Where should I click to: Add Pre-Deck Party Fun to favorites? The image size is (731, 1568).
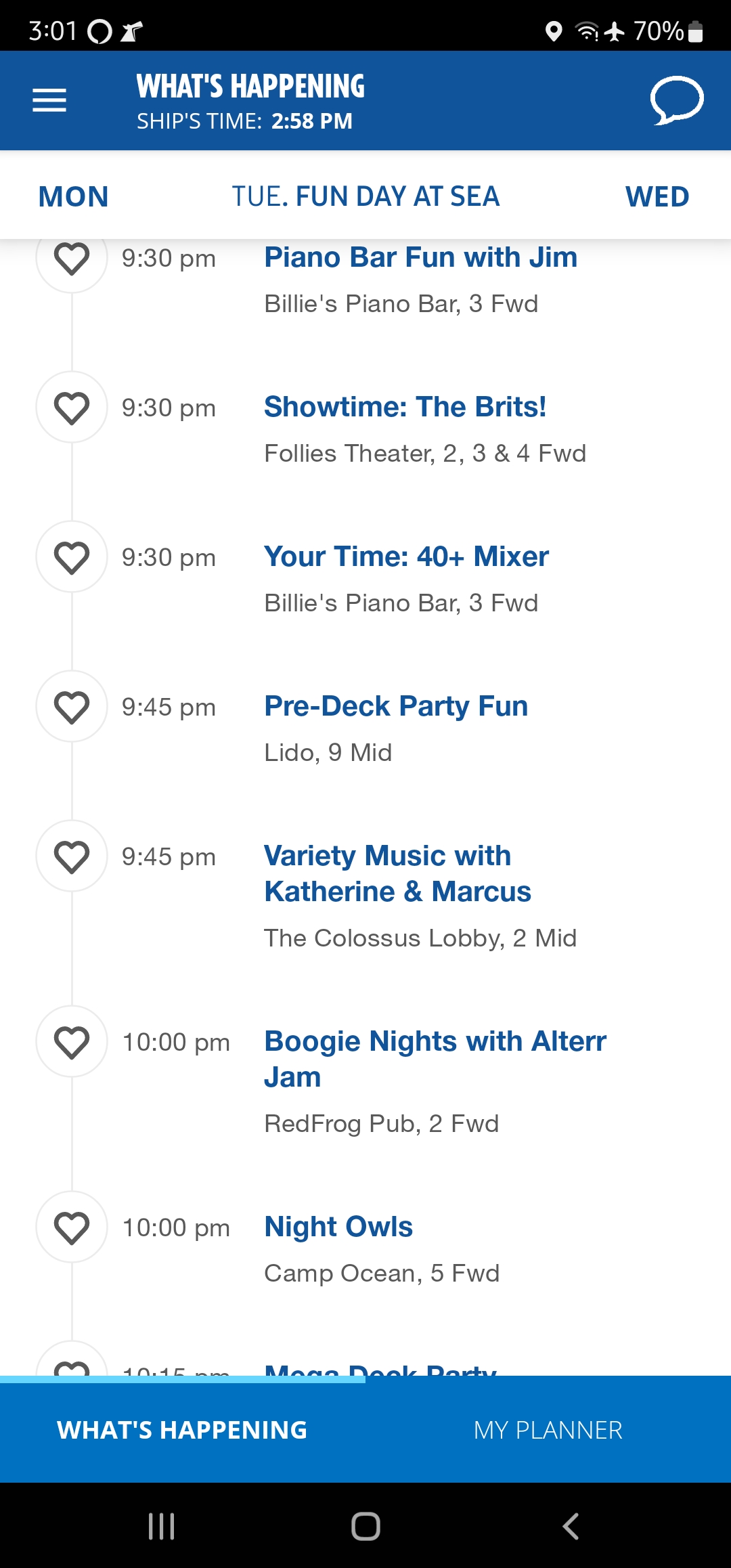click(x=72, y=707)
